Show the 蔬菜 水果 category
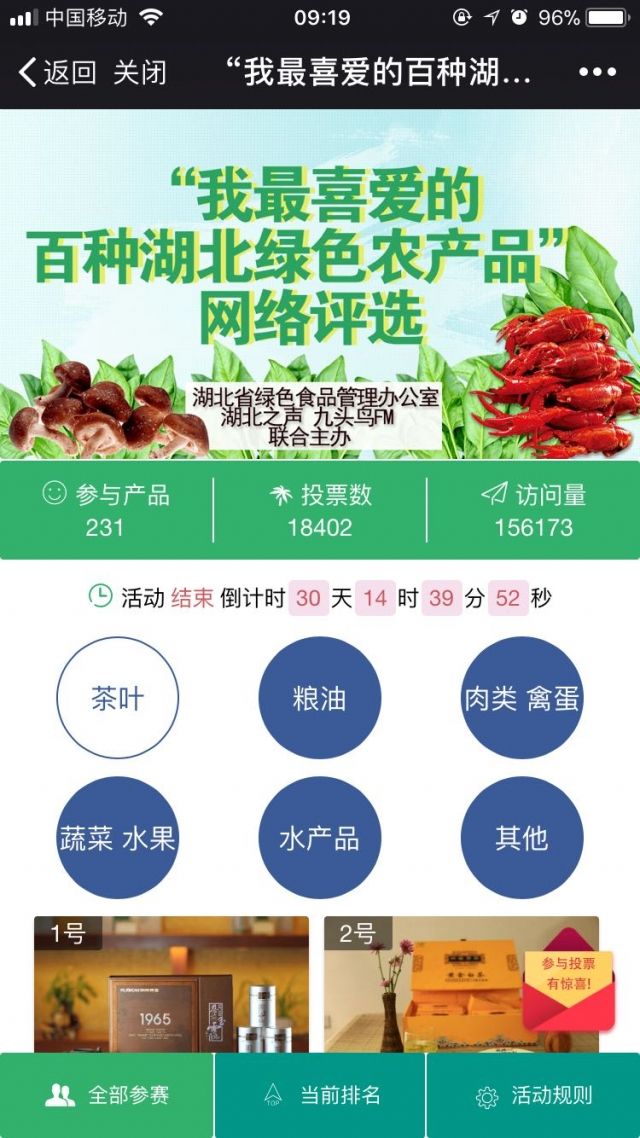Image resolution: width=640 pixels, height=1138 pixels. 117,837
